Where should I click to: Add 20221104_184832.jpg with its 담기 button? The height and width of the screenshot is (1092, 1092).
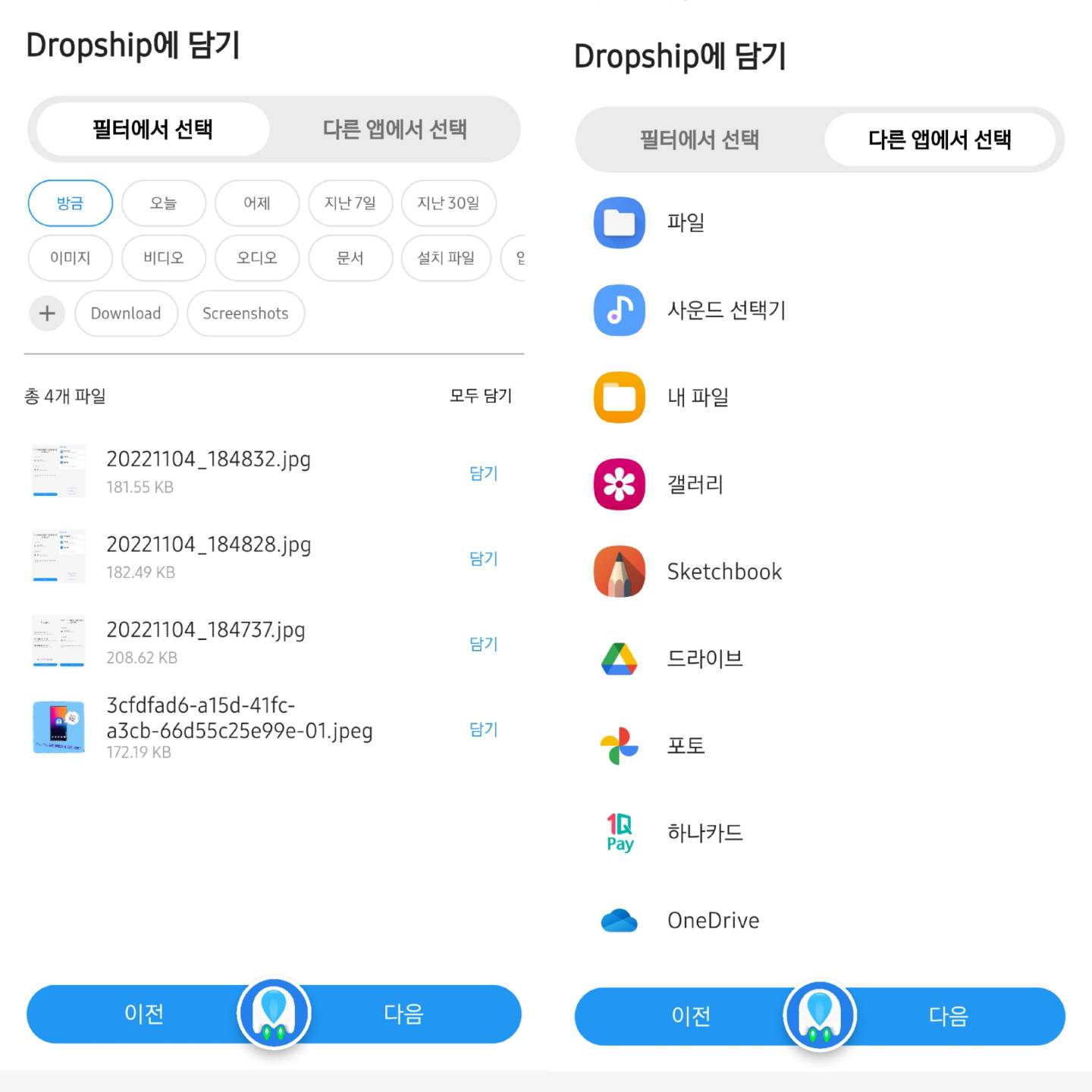coord(483,473)
